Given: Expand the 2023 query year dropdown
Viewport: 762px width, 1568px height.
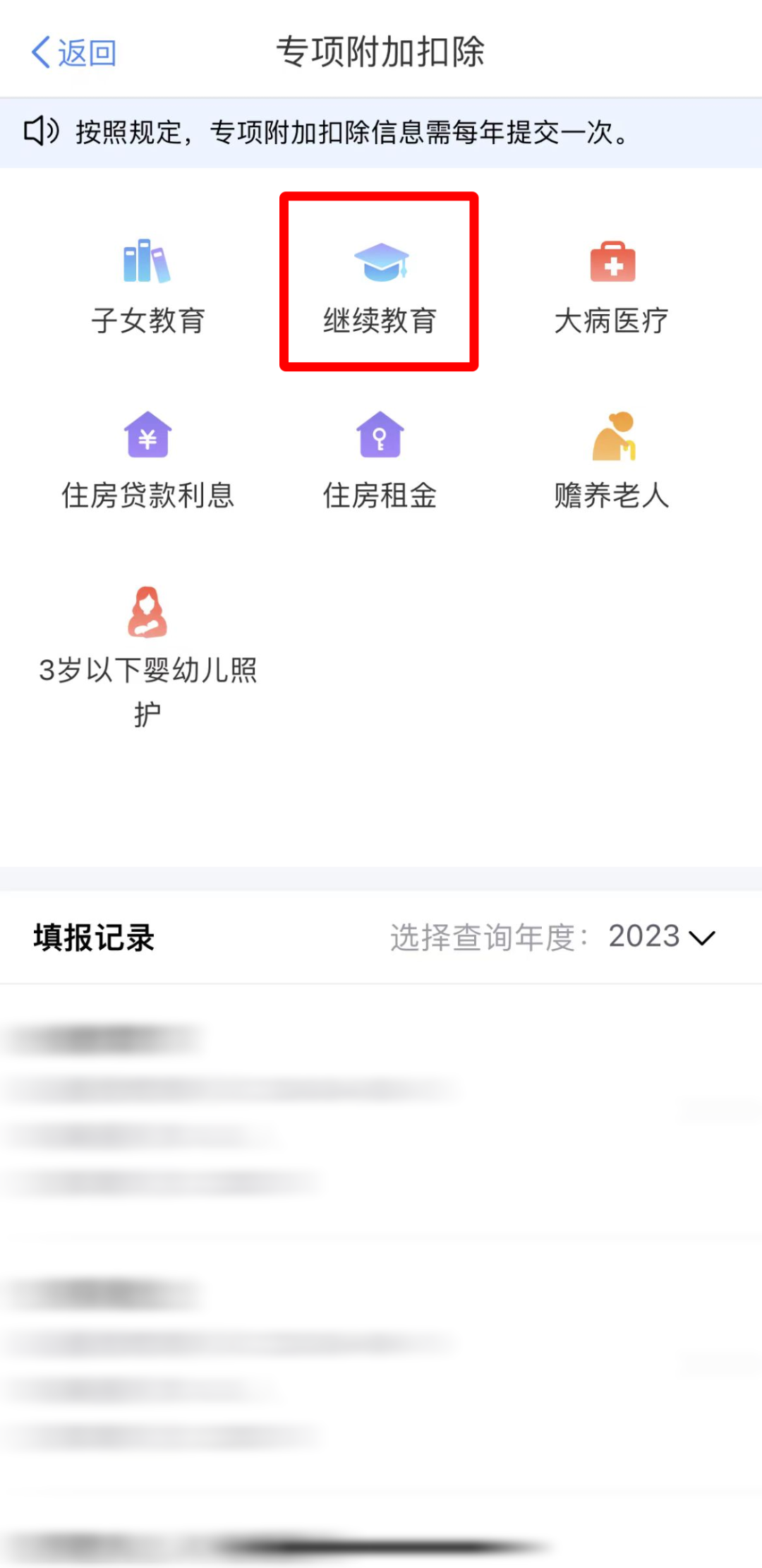Looking at the screenshot, I should (x=662, y=937).
